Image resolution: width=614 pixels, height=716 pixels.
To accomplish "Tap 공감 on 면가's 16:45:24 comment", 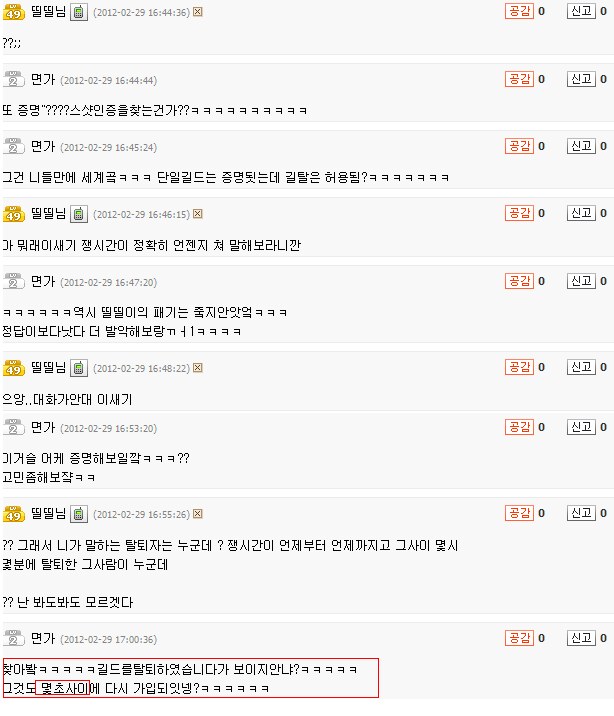I will click(518, 146).
